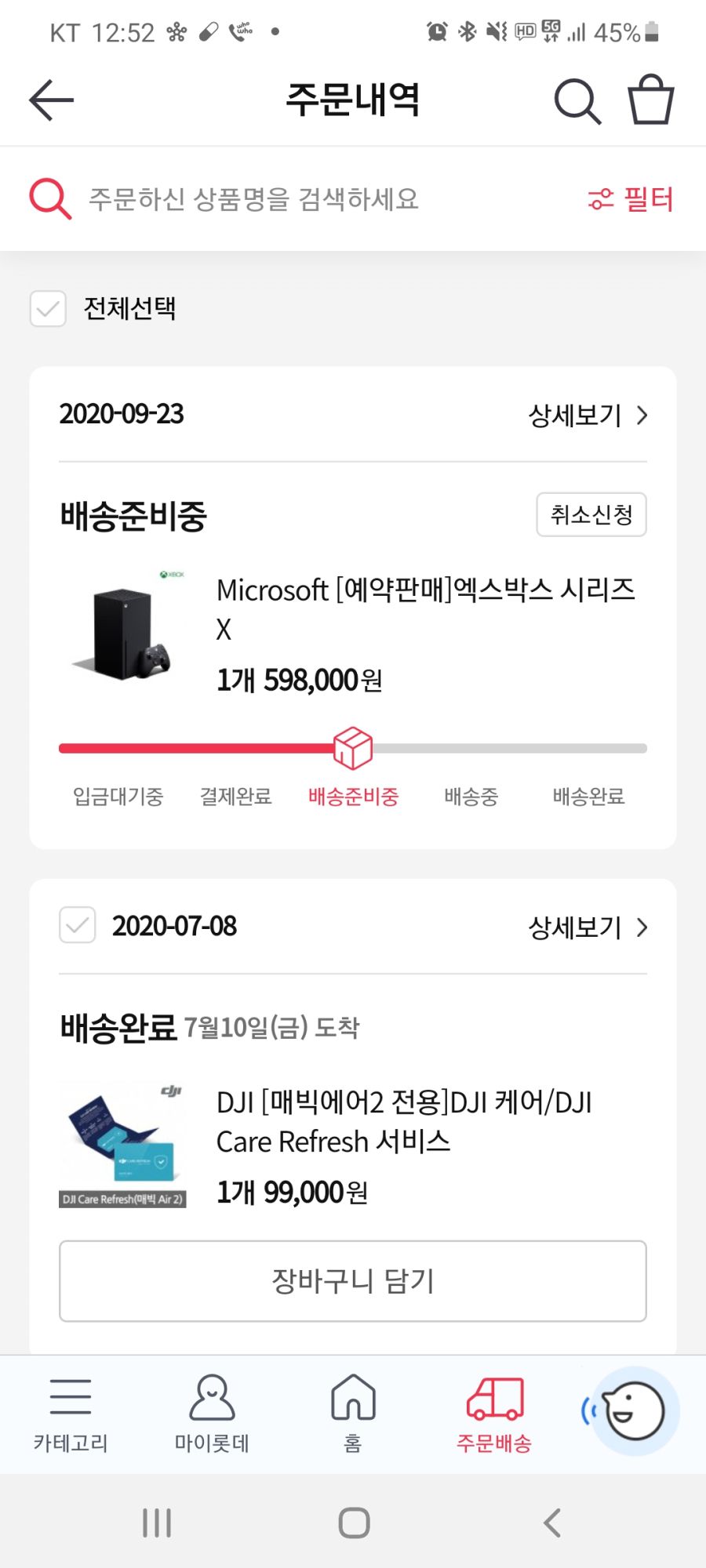
Task: Open the DJI Care Refresh product image
Action: click(123, 1144)
